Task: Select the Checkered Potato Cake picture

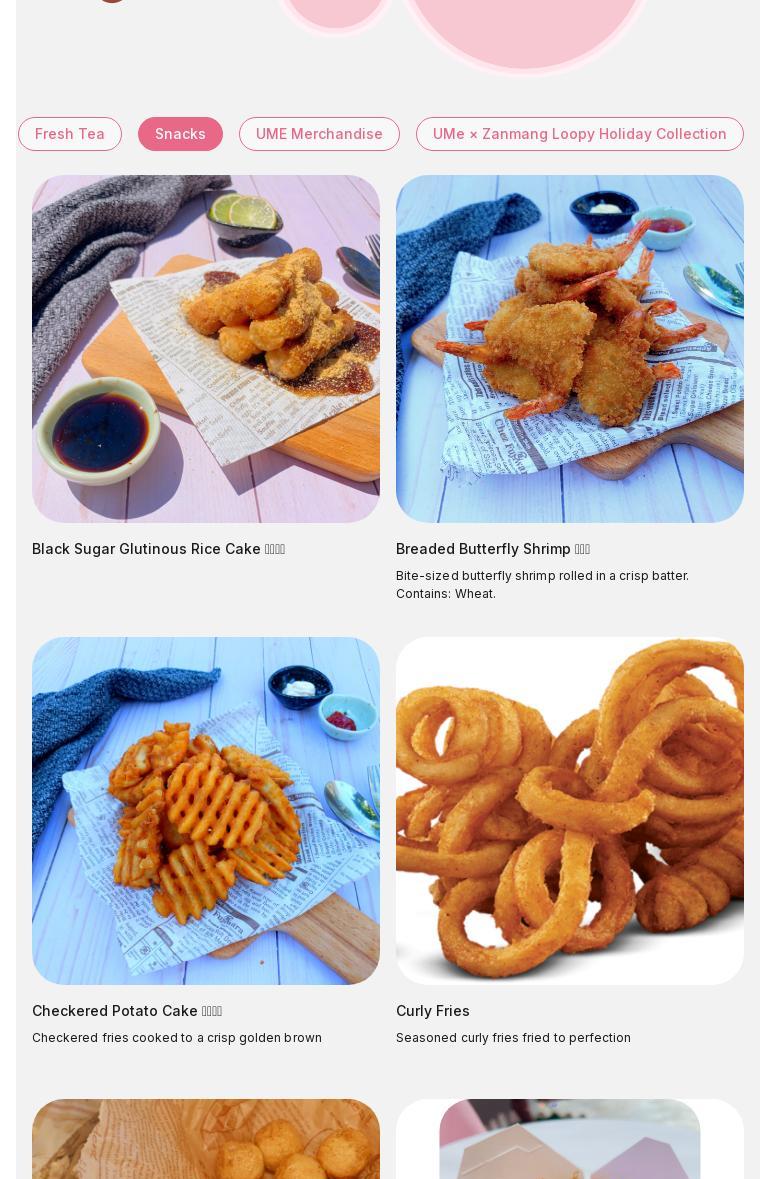Action: (x=206, y=811)
